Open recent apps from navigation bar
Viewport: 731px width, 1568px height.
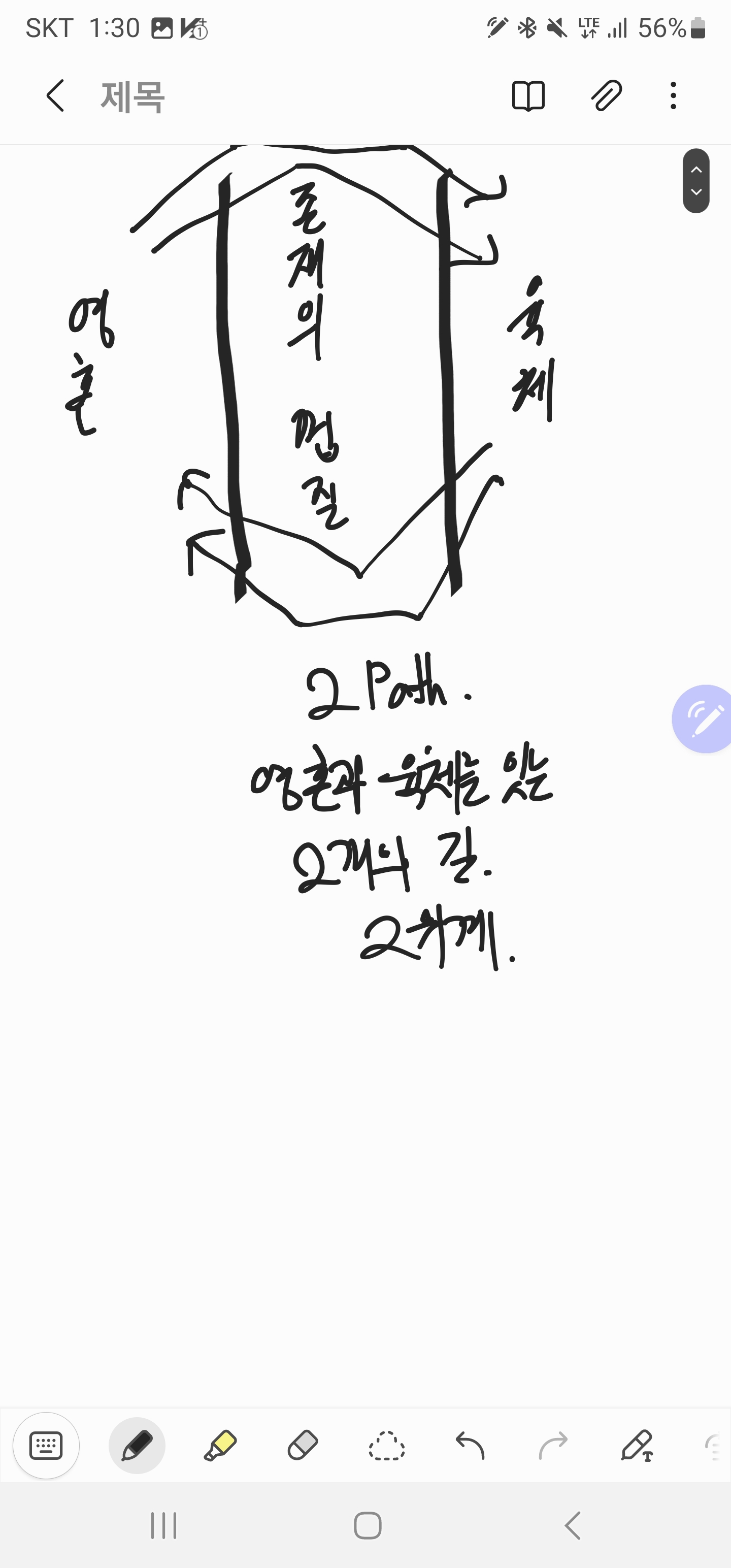[x=163, y=1525]
